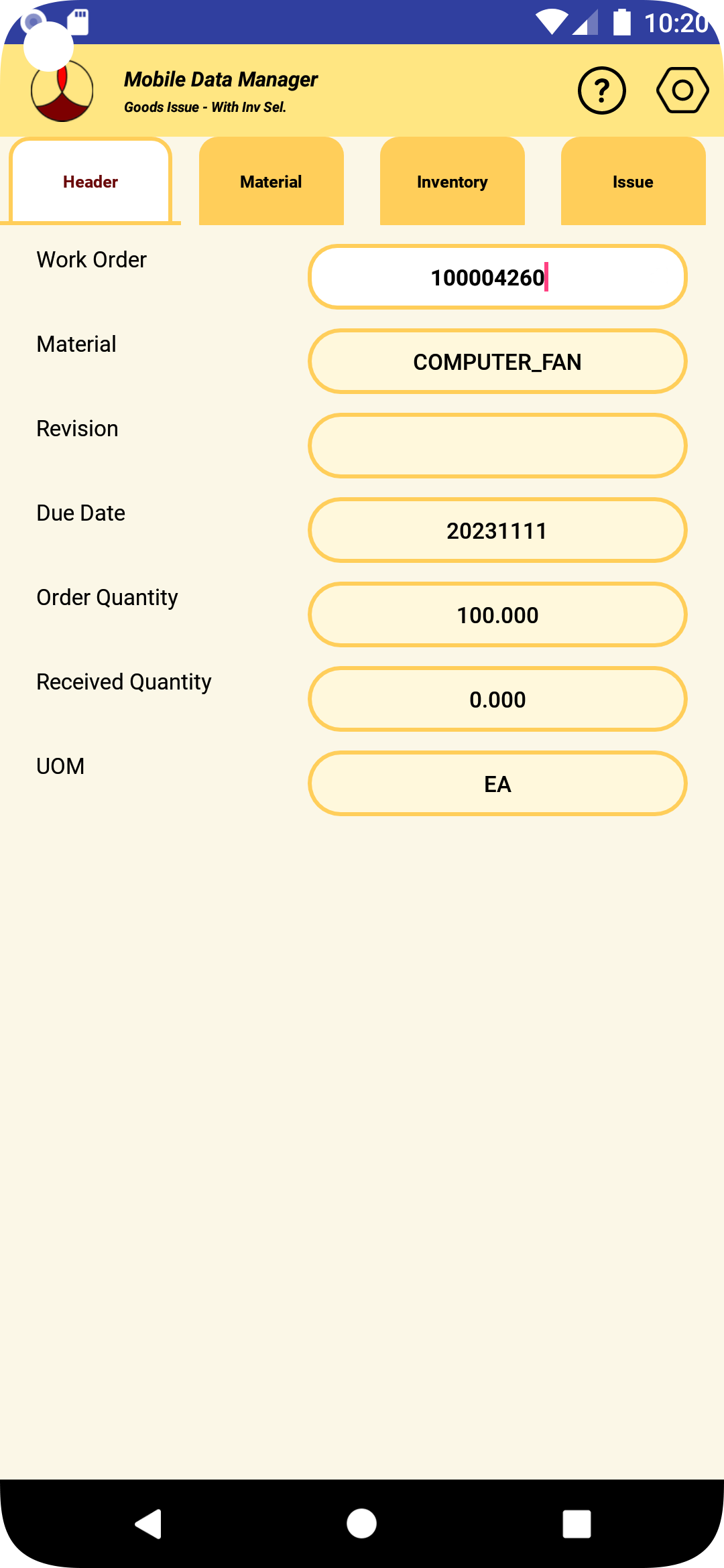Go back using the system back button
The width and height of the screenshot is (724, 1568).
(x=148, y=1524)
